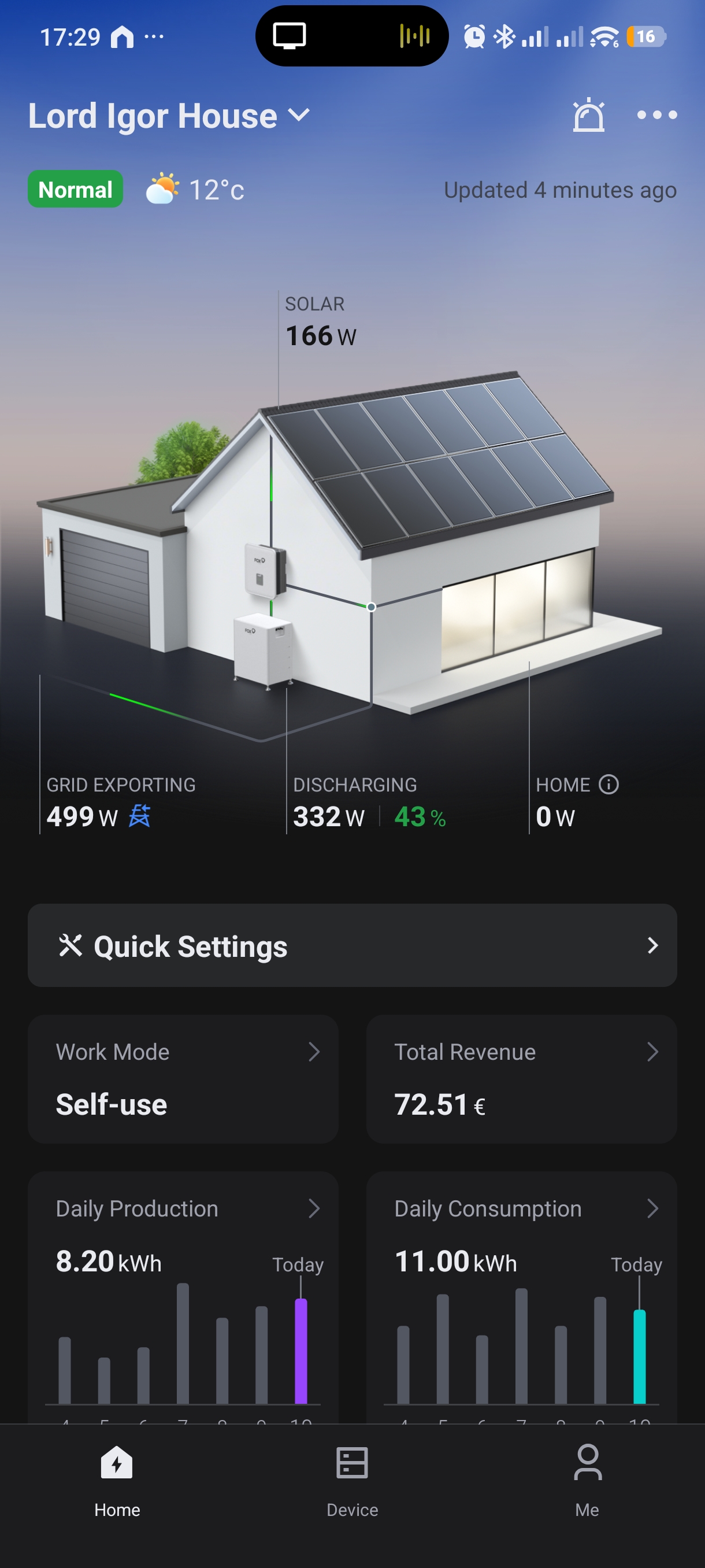
Task: Open the alarm notifications icon
Action: [x=588, y=115]
